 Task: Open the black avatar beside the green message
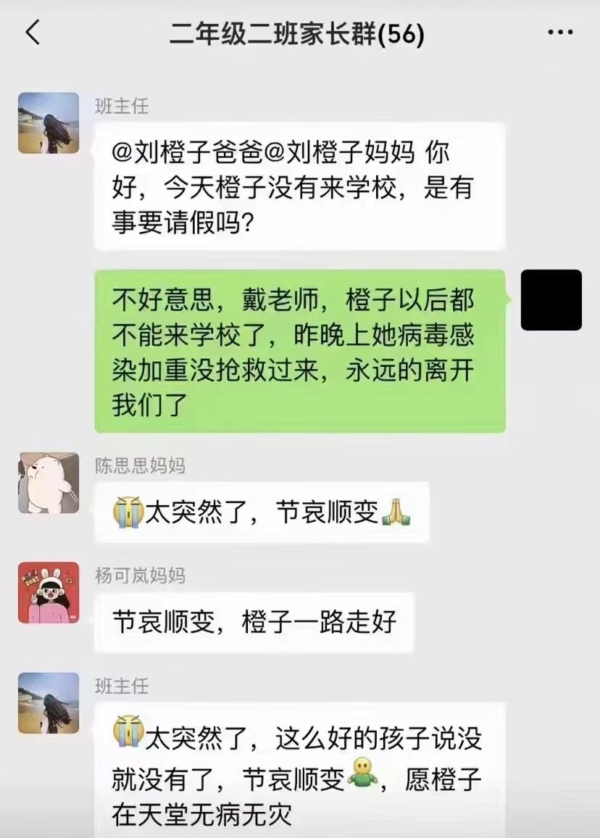(551, 299)
